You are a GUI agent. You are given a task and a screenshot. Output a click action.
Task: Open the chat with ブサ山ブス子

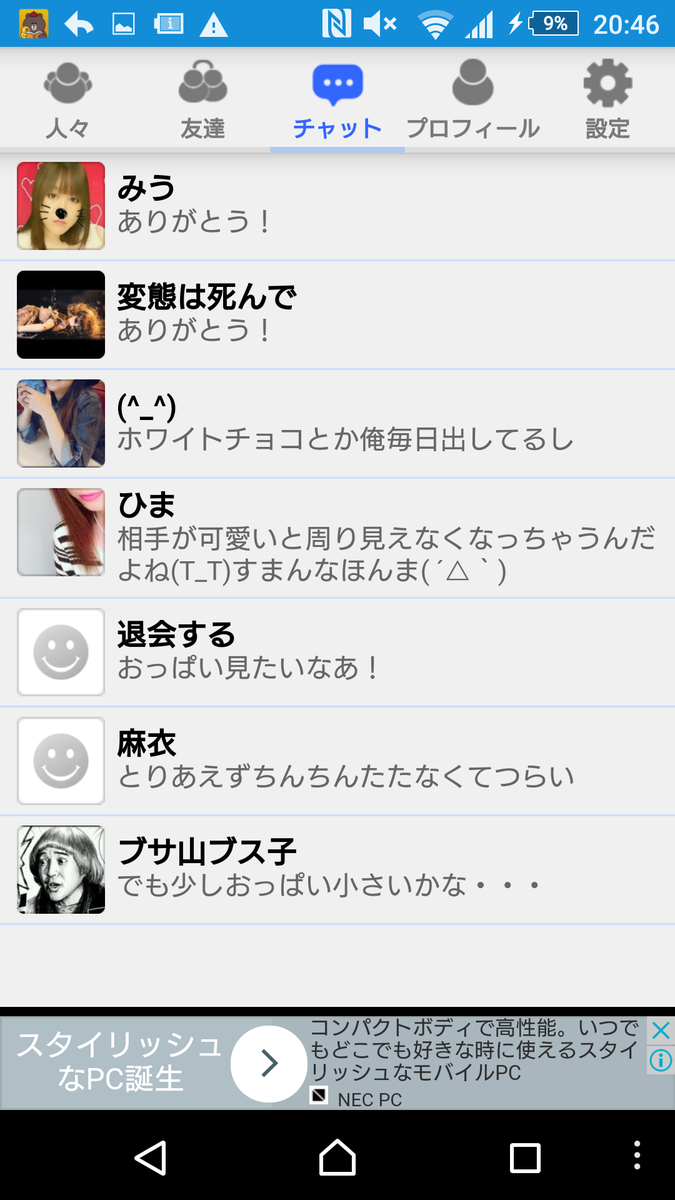(337, 870)
